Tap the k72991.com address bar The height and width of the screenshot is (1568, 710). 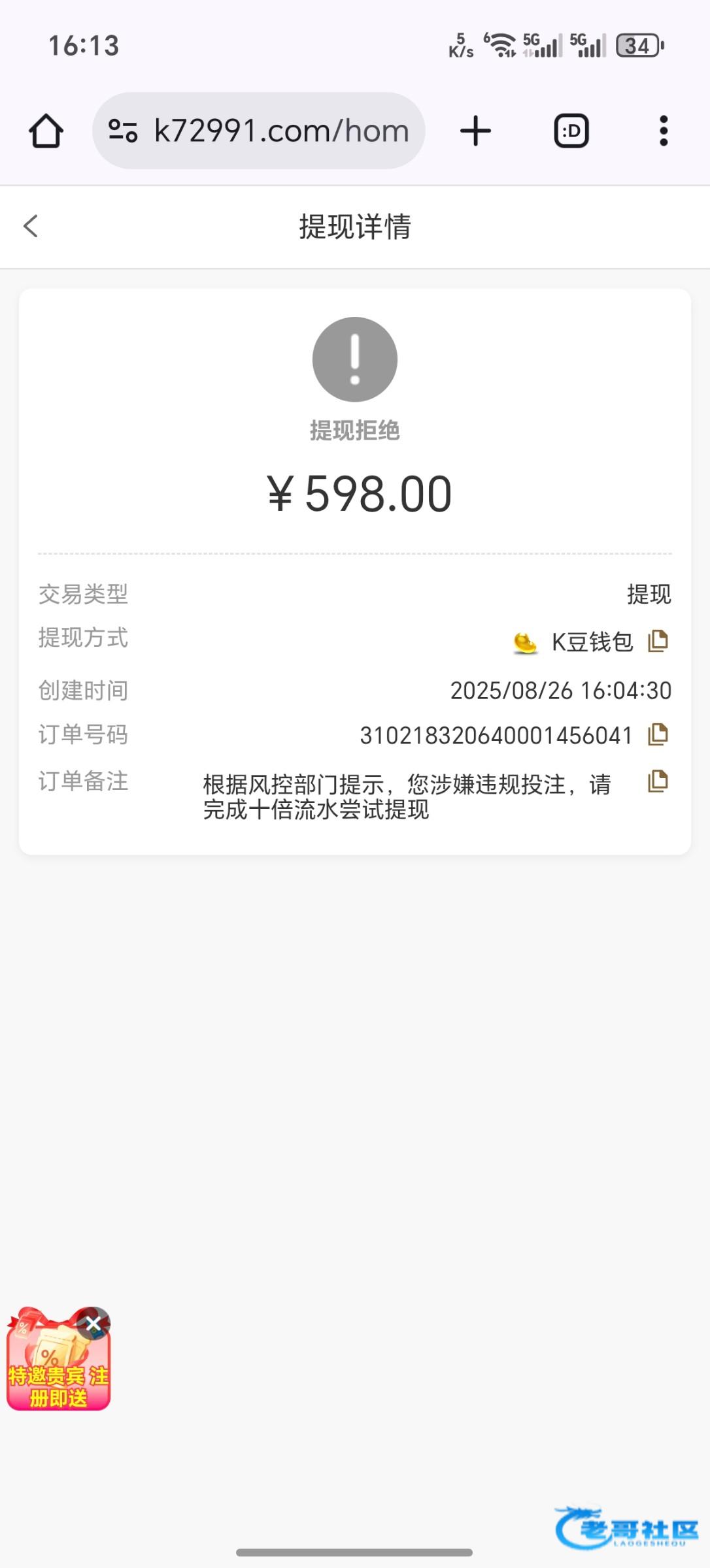point(281,131)
